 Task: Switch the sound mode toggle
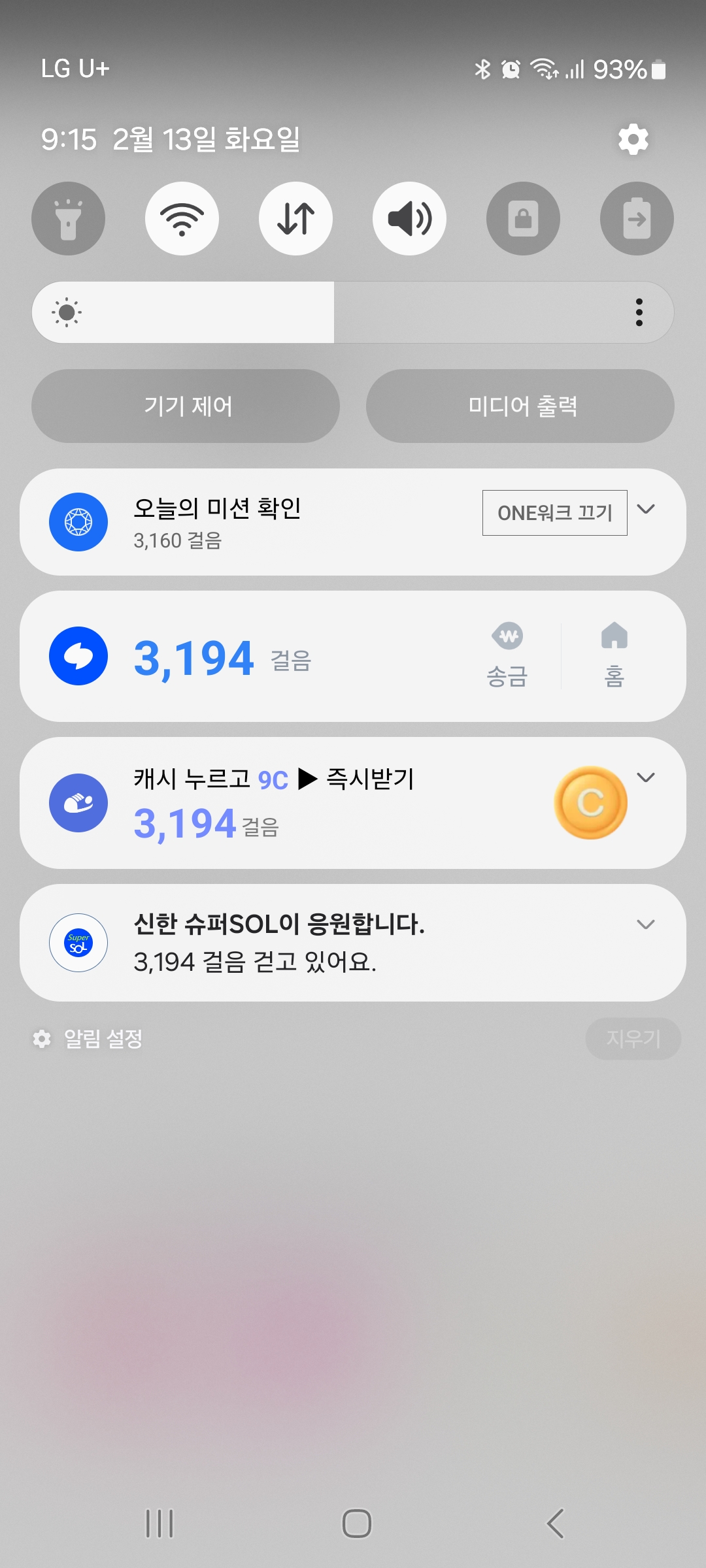pyautogui.click(x=409, y=218)
